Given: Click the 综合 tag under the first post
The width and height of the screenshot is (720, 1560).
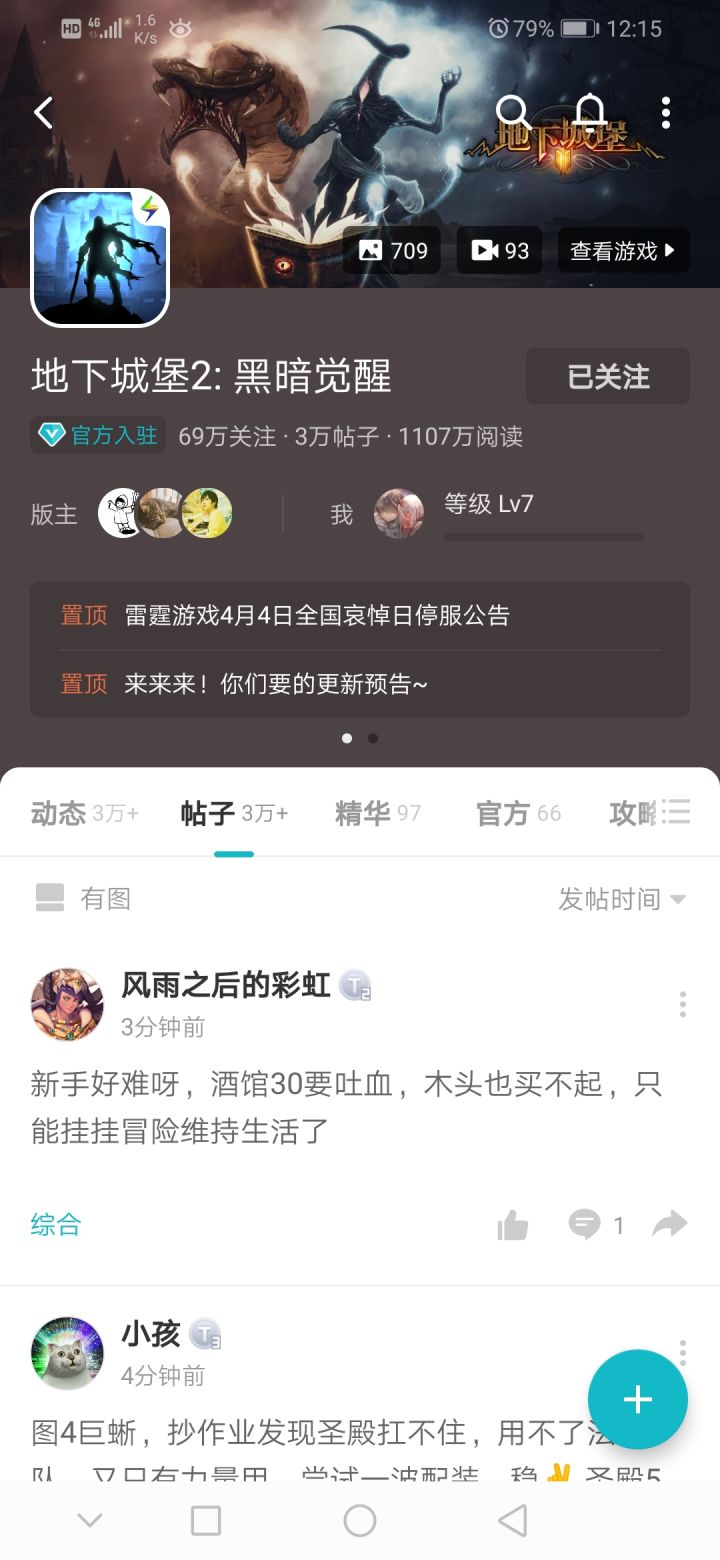Looking at the screenshot, I should (54, 1224).
